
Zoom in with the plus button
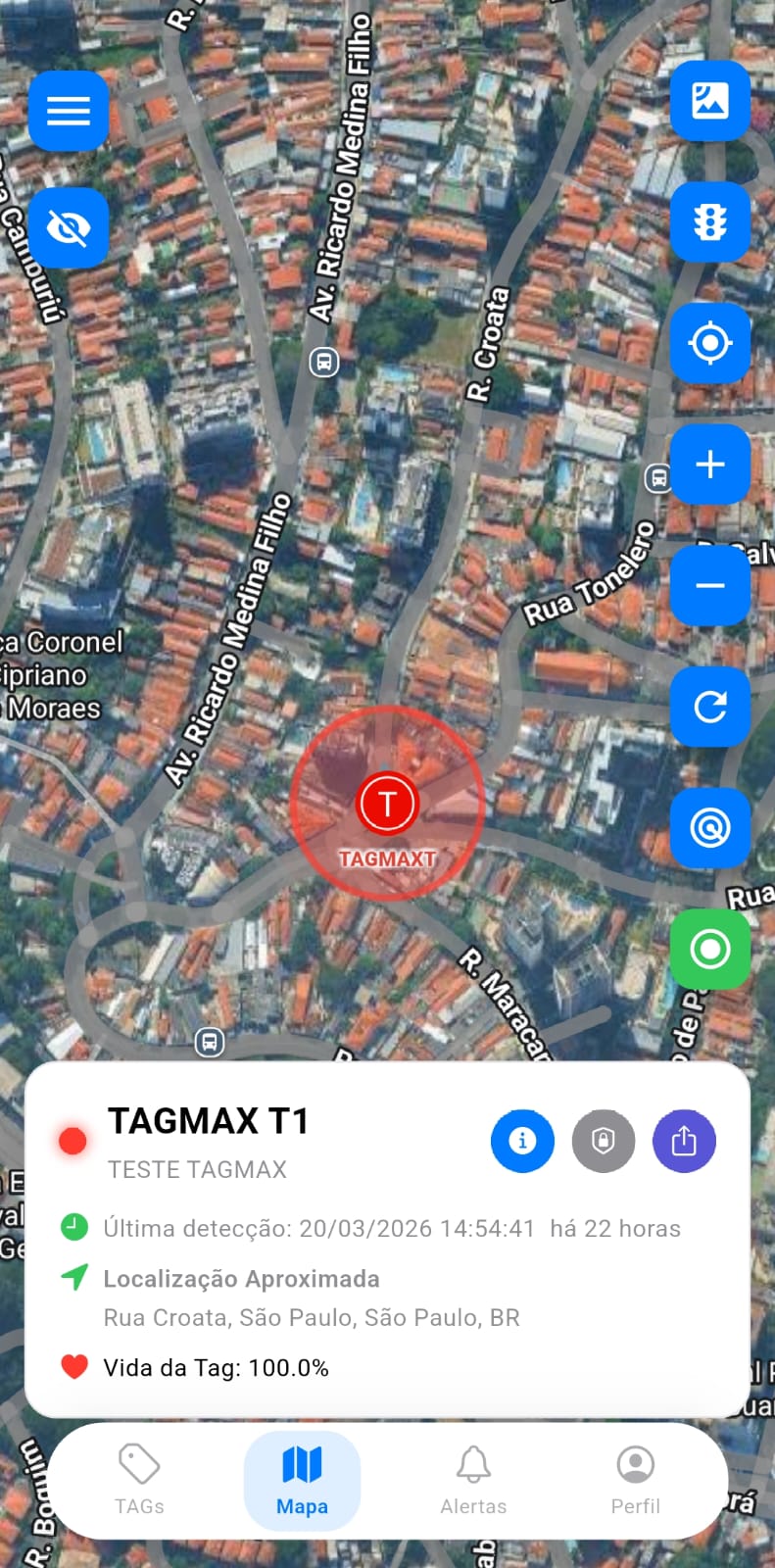(x=709, y=465)
